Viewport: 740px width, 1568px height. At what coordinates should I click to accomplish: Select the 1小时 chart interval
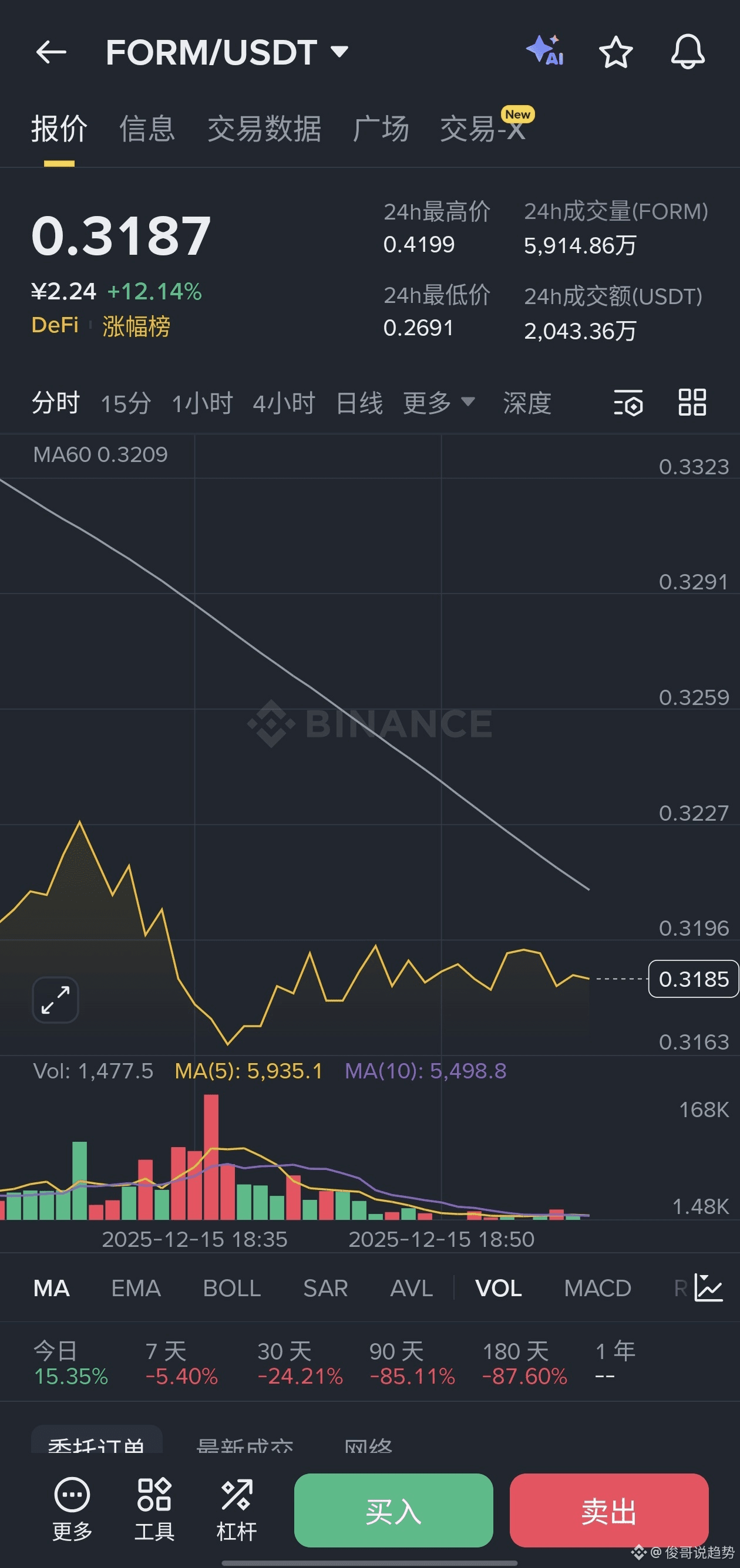click(x=202, y=403)
